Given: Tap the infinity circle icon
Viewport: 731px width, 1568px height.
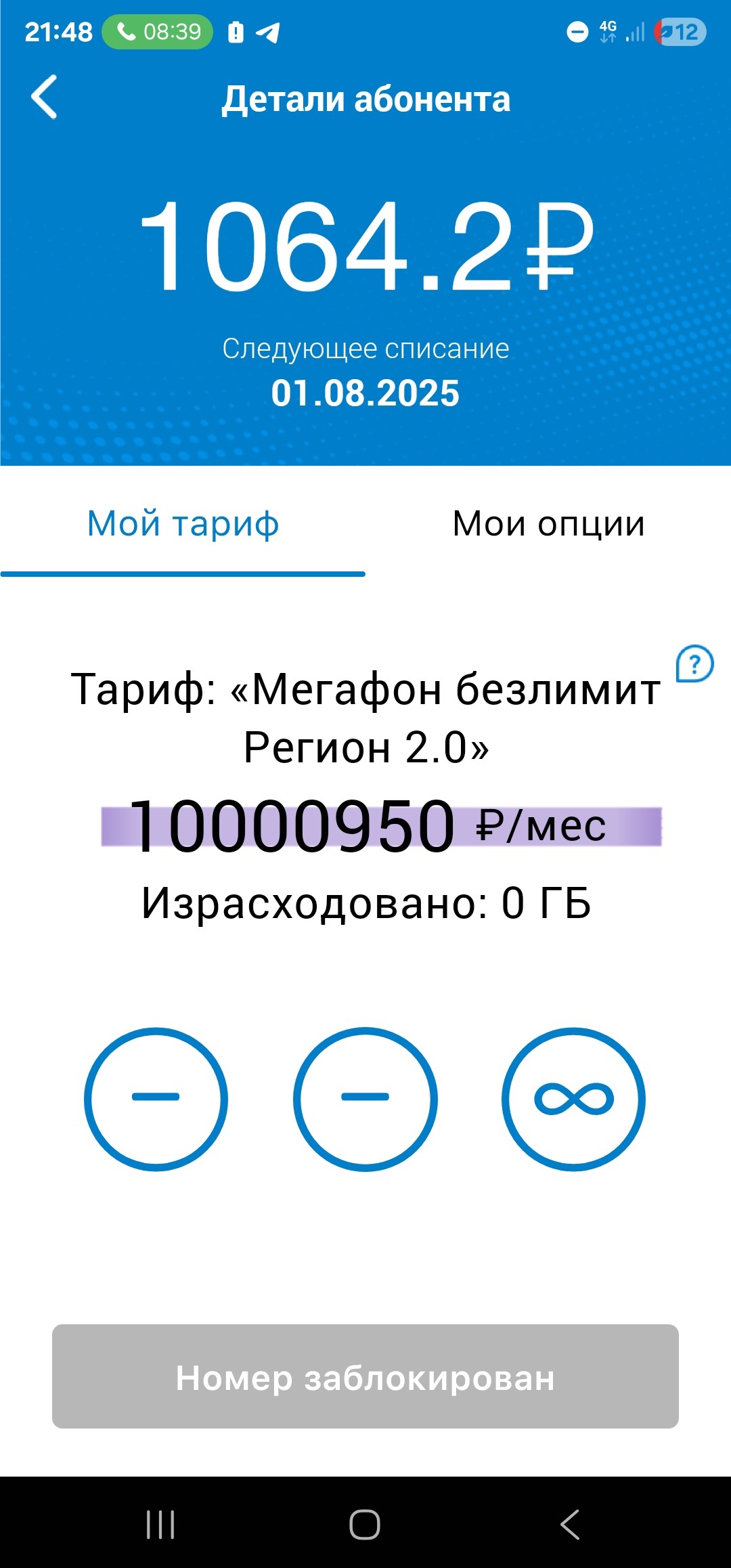Looking at the screenshot, I should coord(573,1098).
